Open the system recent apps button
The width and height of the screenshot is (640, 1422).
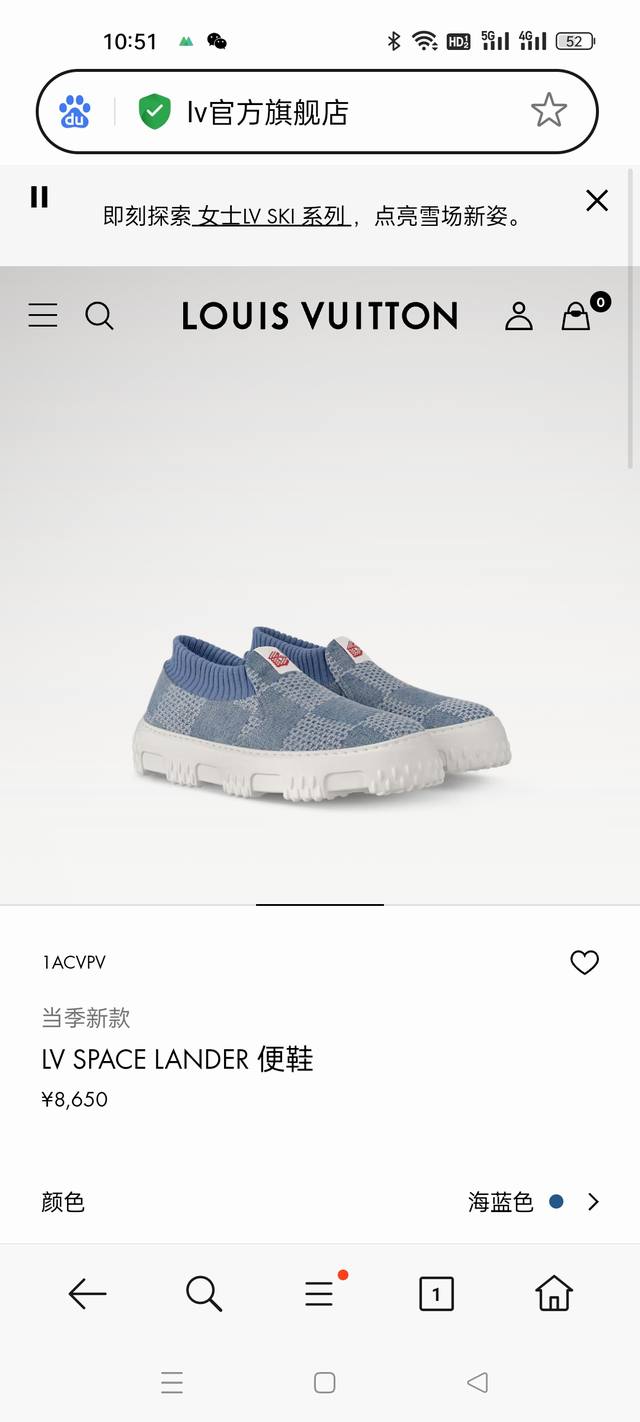[172, 1383]
